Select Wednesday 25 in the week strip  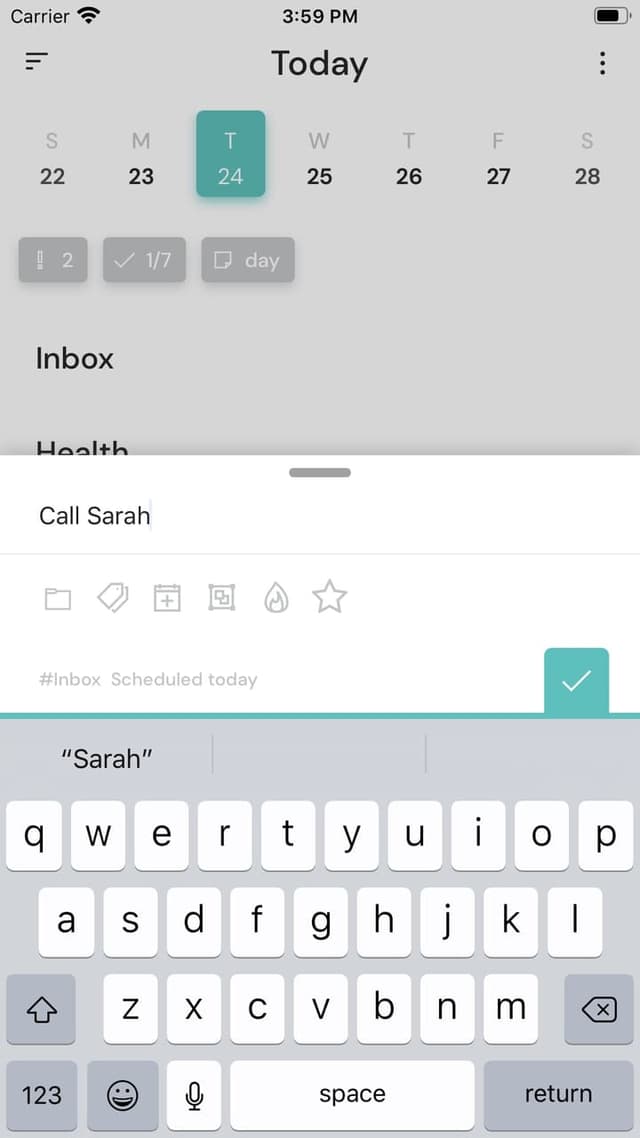click(319, 158)
